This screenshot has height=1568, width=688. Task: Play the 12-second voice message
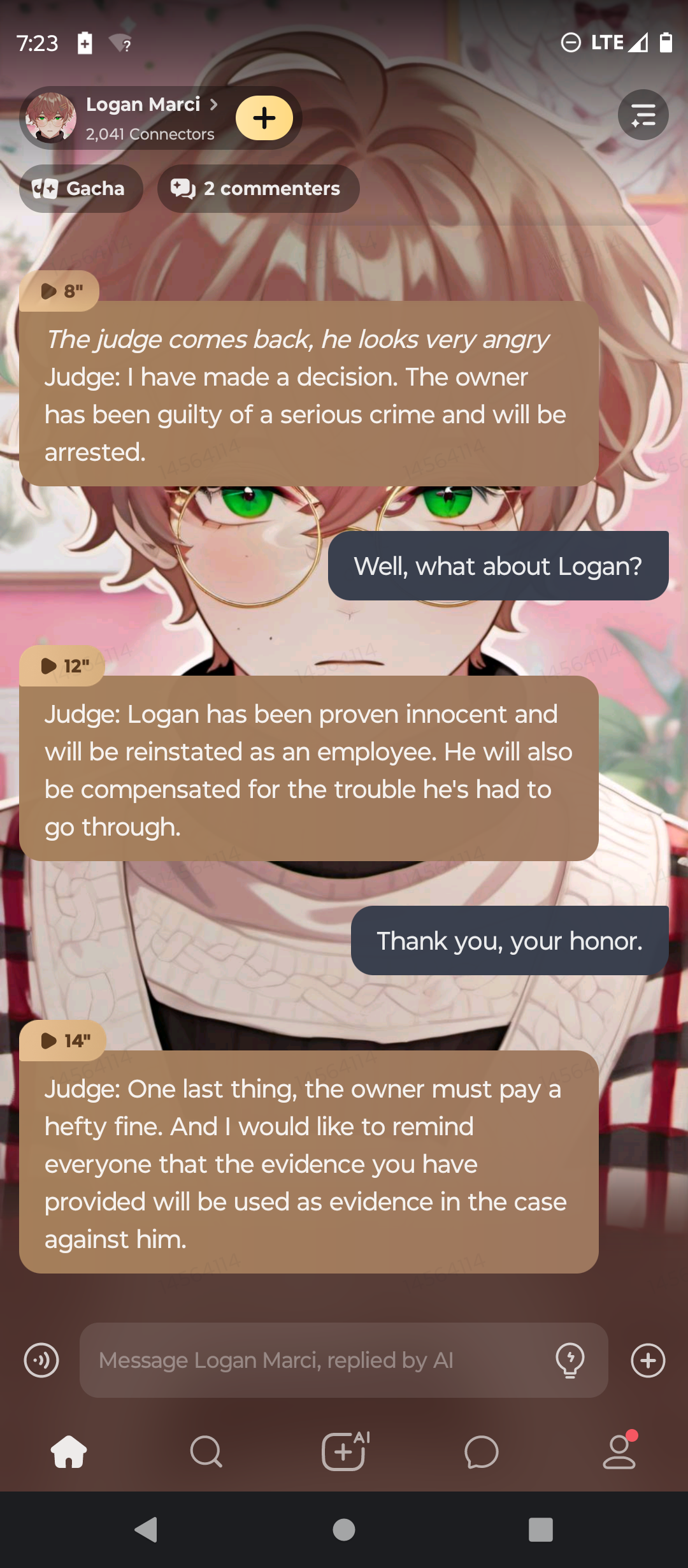click(x=62, y=666)
